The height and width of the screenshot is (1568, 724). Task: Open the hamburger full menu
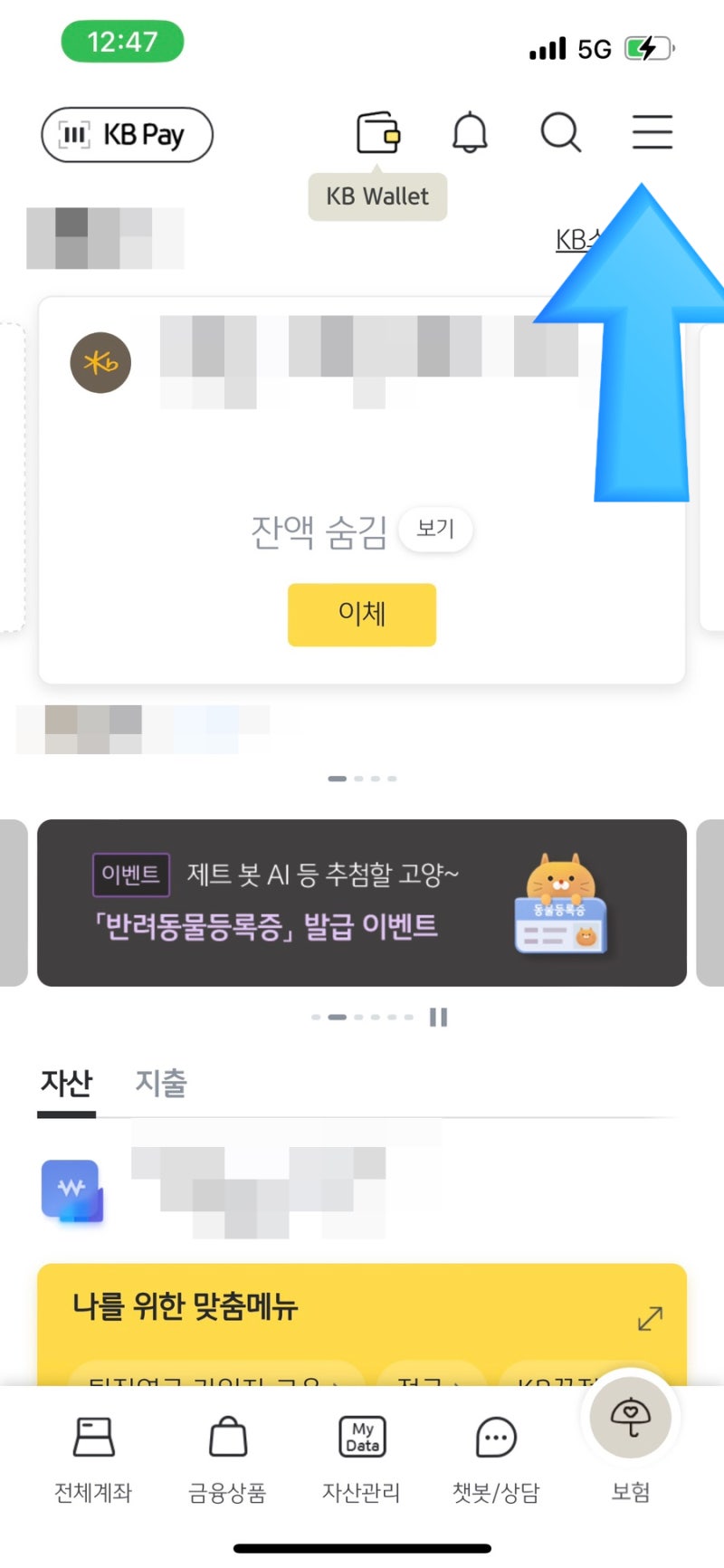point(652,132)
